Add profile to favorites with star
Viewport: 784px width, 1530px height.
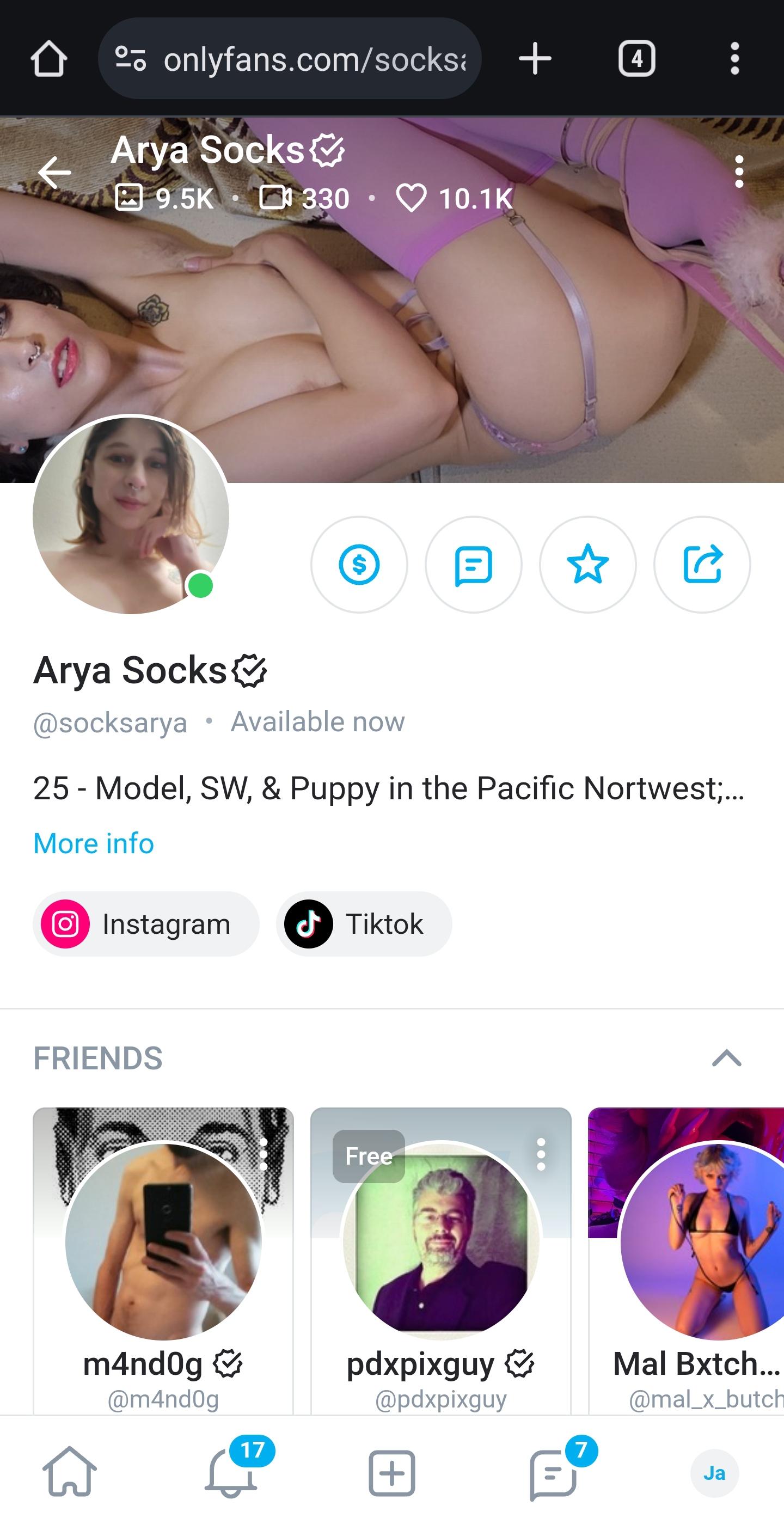click(x=588, y=564)
